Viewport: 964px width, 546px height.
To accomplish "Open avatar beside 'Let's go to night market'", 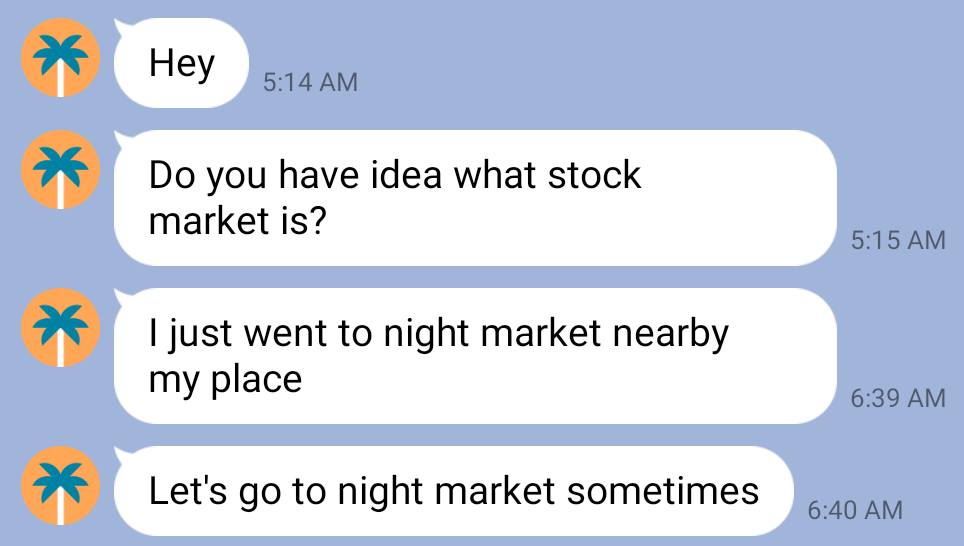I will pos(61,485).
